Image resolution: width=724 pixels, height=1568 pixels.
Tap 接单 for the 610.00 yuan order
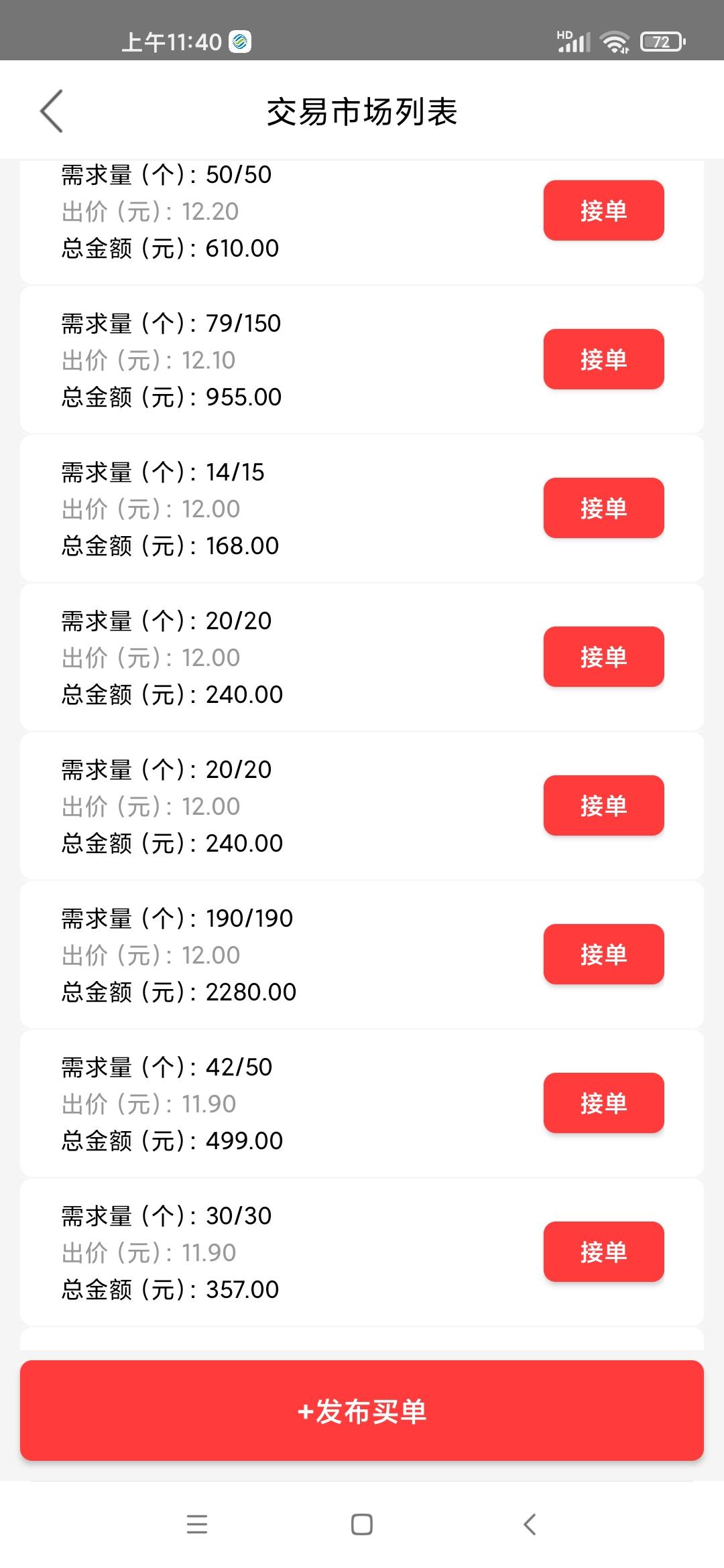tap(603, 210)
